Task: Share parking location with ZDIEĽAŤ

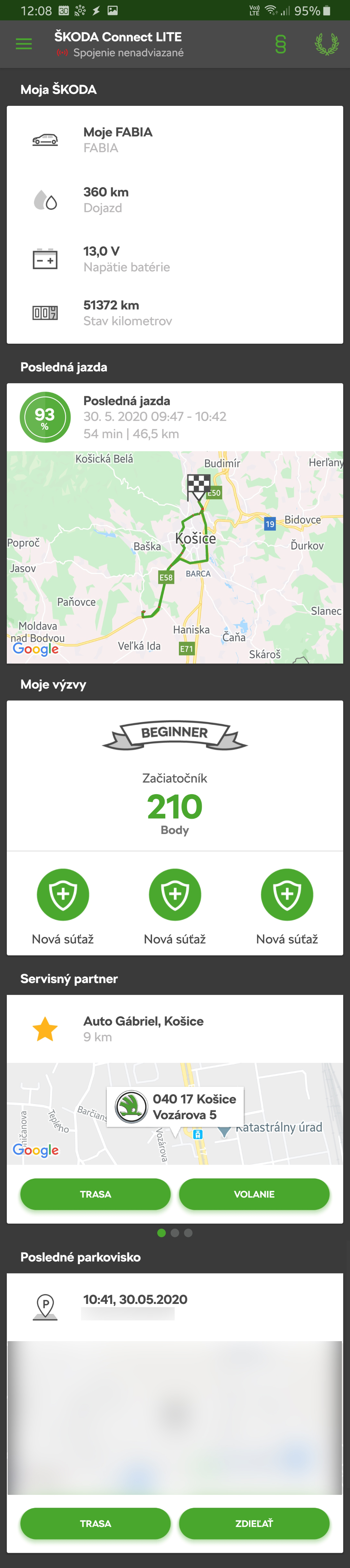Action: 254,1523
